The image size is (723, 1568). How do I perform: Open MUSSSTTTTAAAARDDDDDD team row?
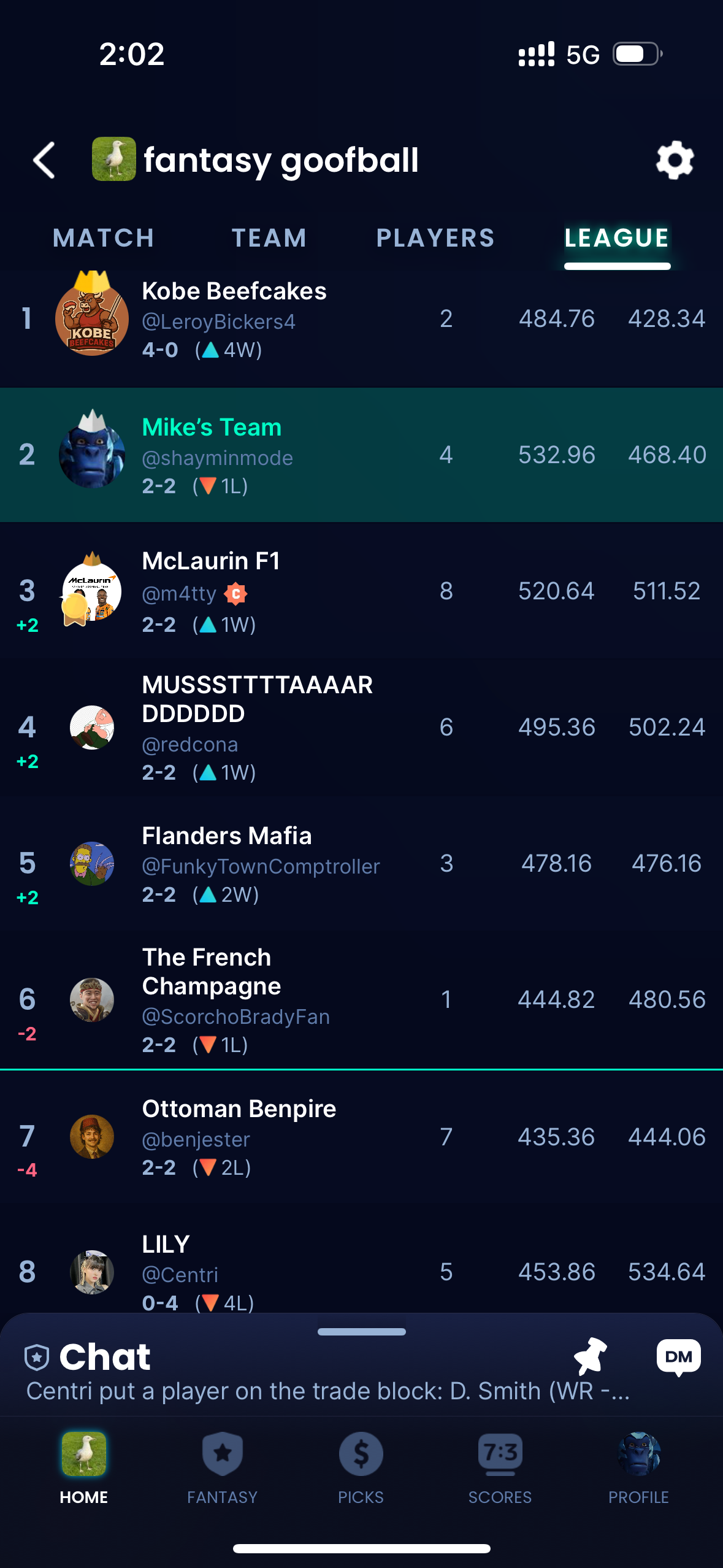point(257,728)
